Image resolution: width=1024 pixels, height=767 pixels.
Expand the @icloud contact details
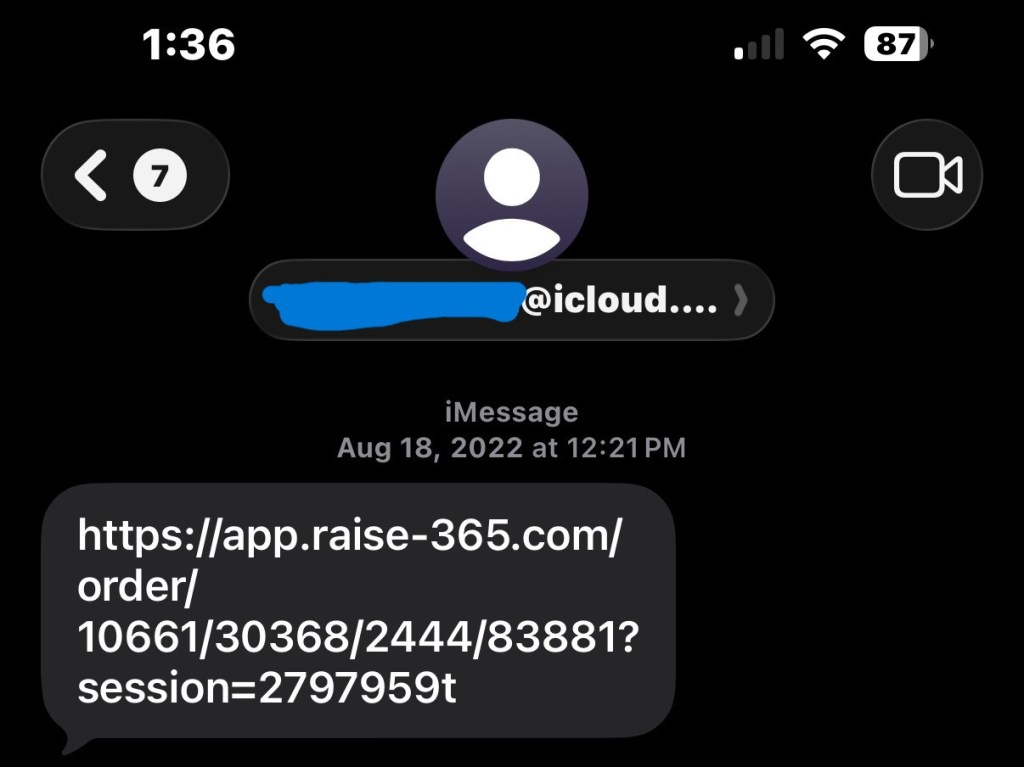coord(511,299)
